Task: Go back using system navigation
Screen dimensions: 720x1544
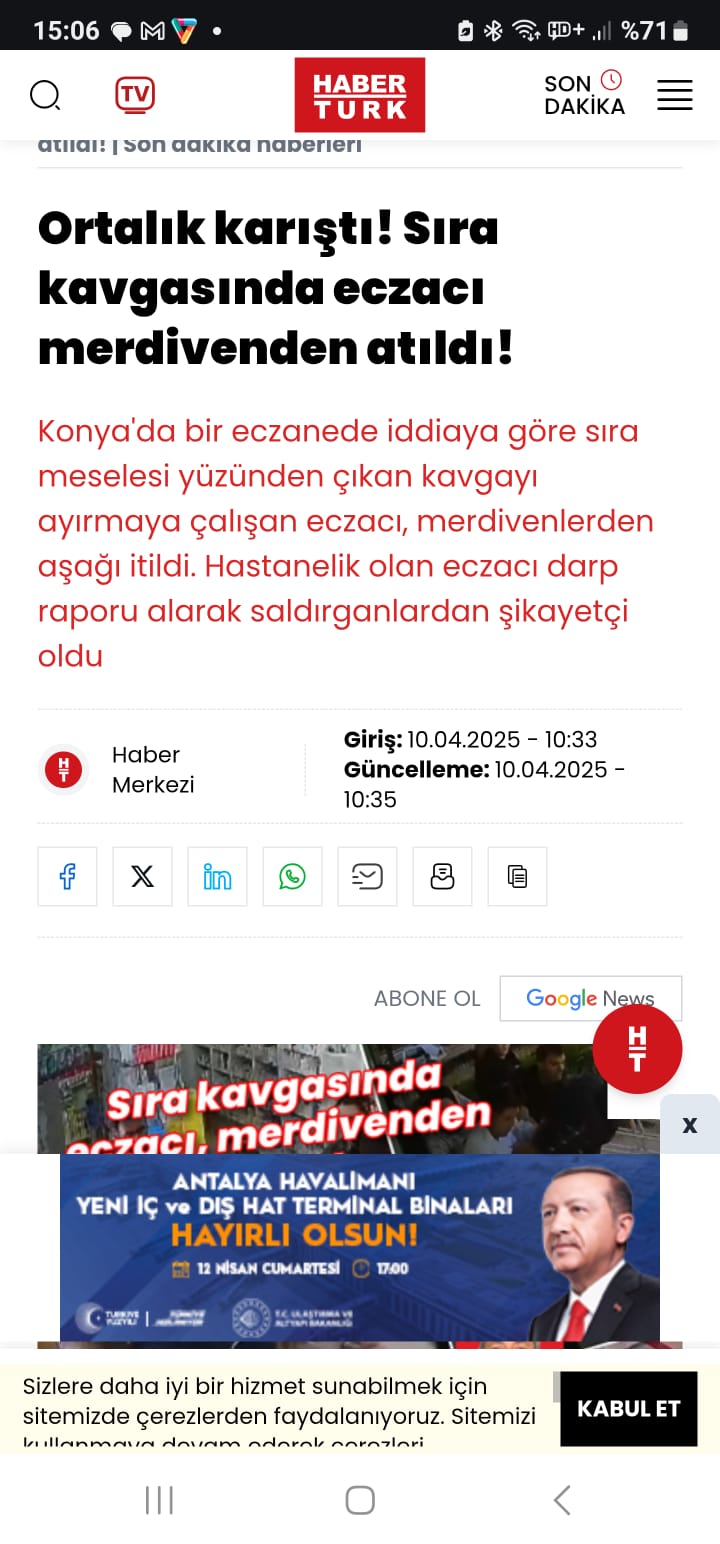Action: pyautogui.click(x=562, y=1500)
